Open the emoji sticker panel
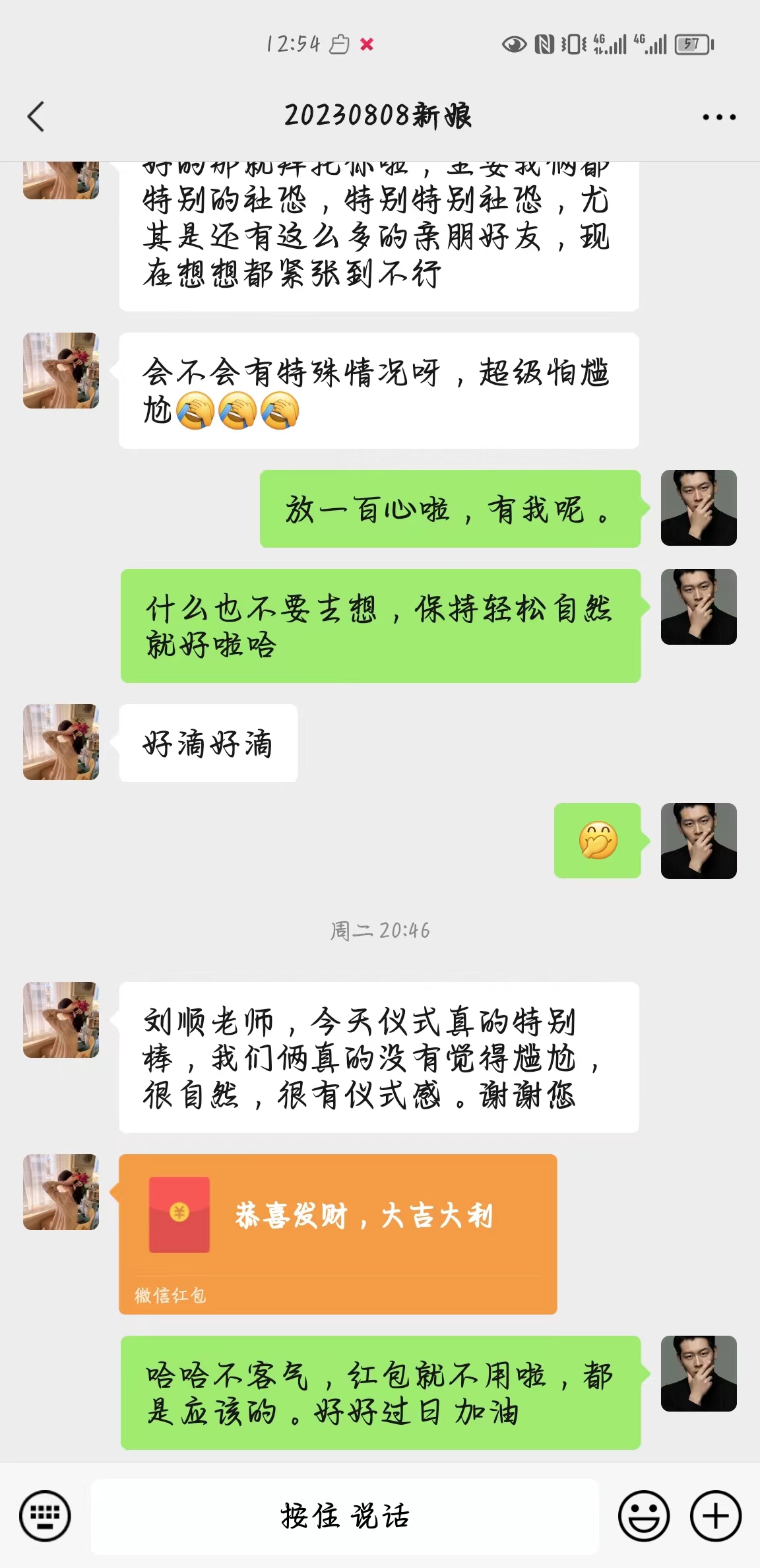760x1568 pixels. click(x=643, y=1515)
